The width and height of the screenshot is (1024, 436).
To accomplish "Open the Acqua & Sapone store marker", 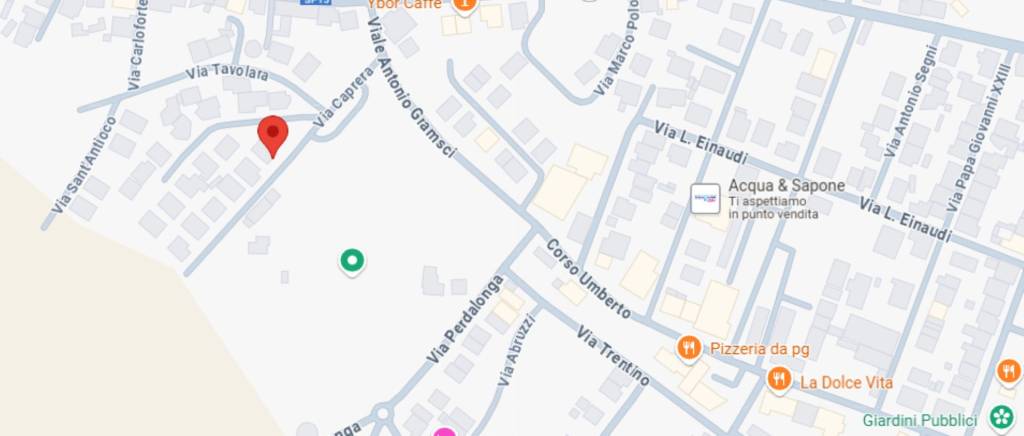I will coord(706,198).
